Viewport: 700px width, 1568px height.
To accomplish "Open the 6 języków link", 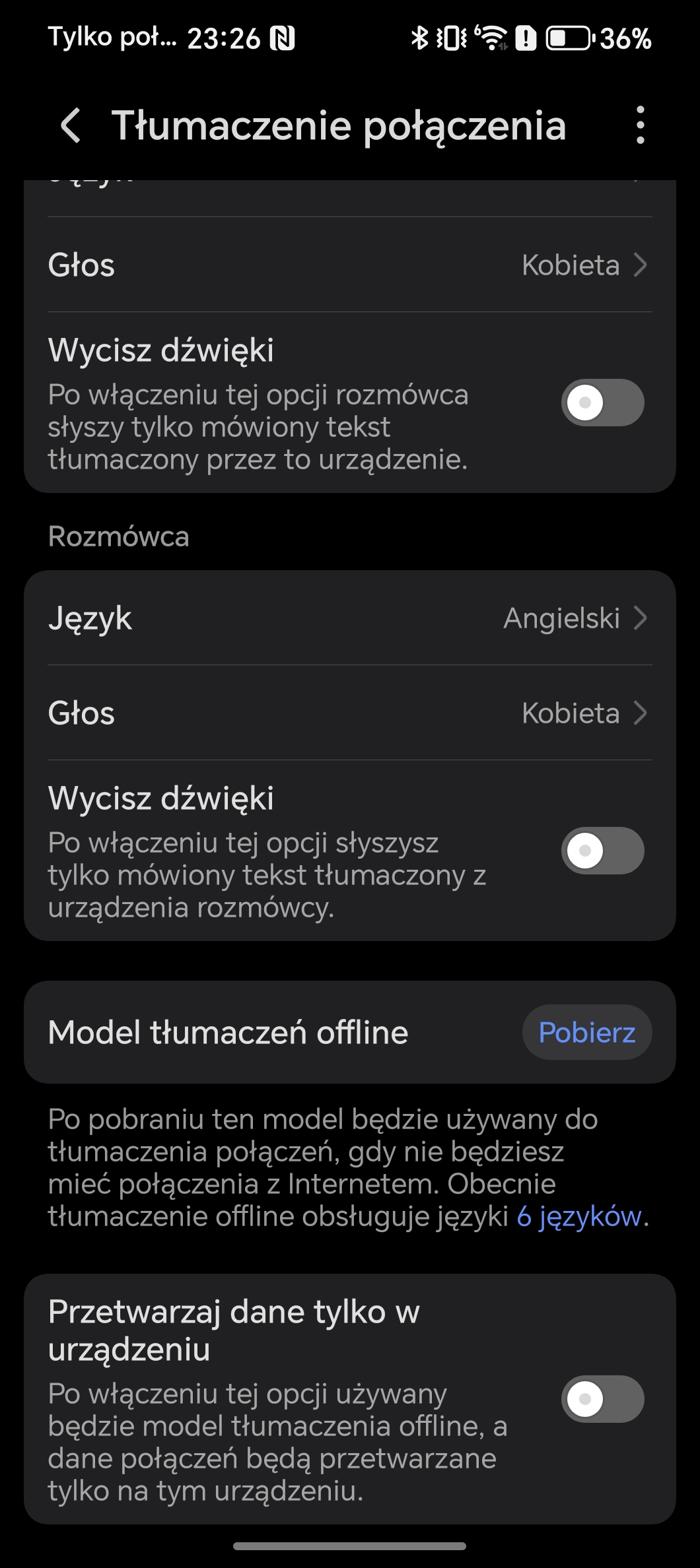I will click(x=579, y=1216).
